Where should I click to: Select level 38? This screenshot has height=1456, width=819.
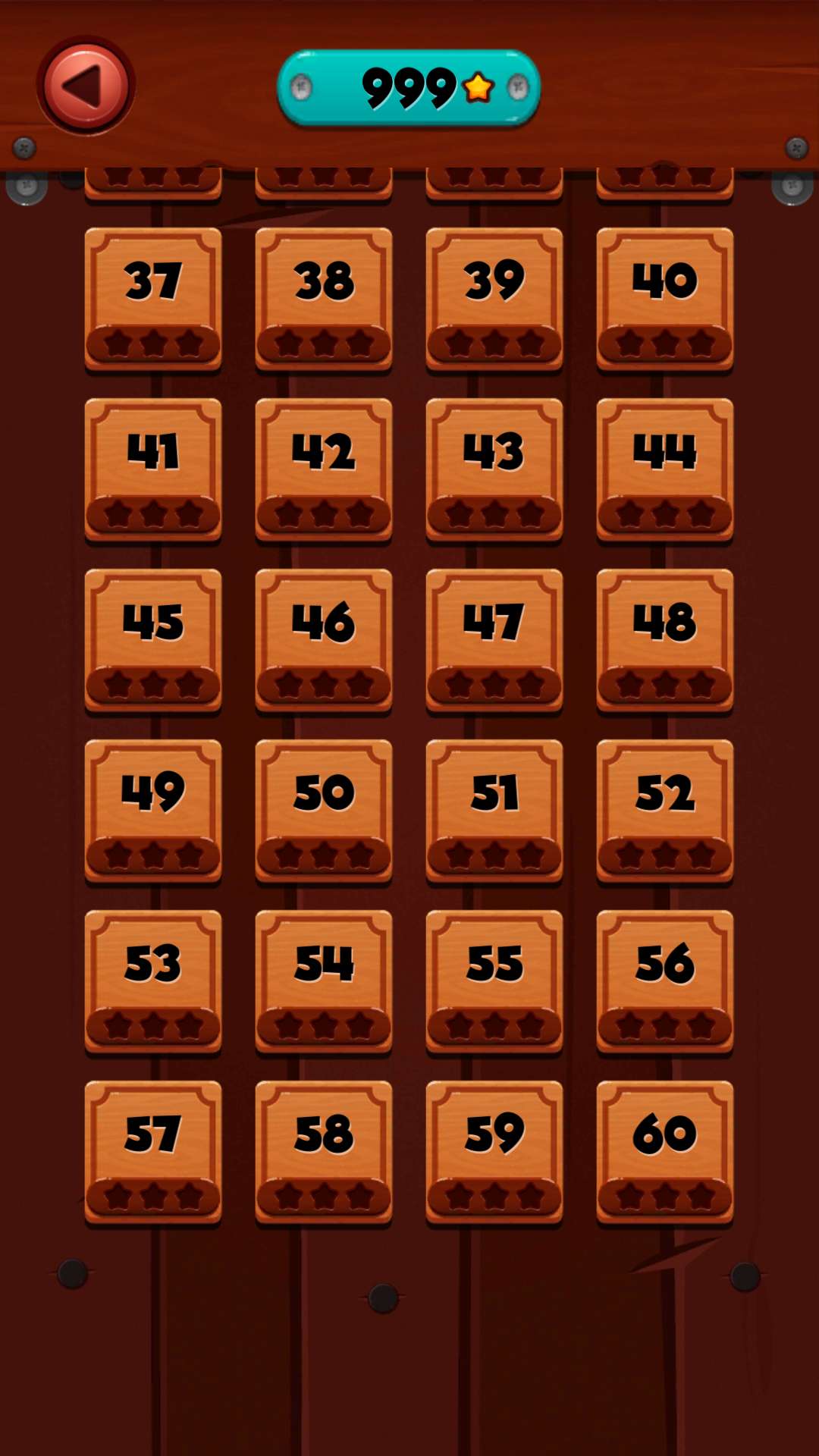(x=324, y=297)
